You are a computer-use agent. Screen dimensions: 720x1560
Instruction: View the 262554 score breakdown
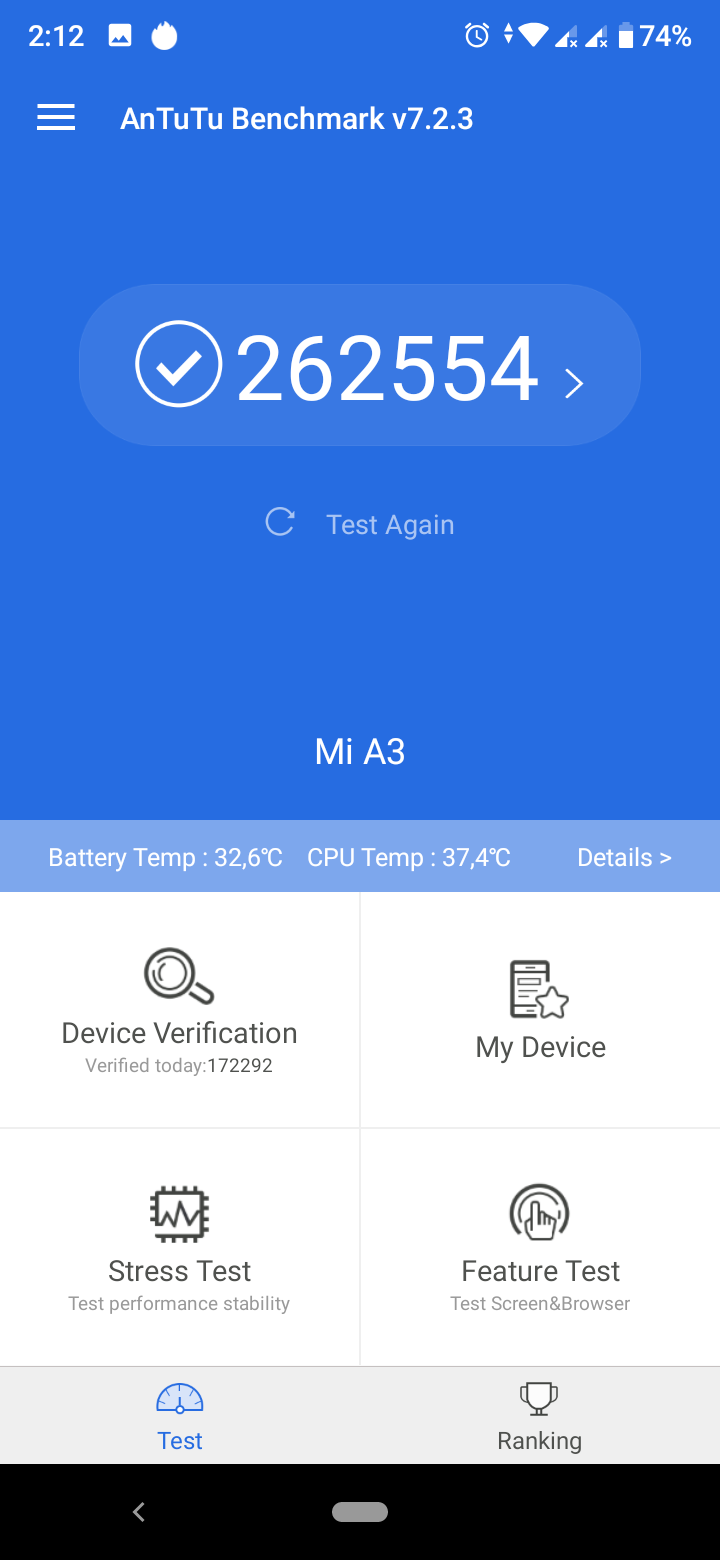coord(360,366)
